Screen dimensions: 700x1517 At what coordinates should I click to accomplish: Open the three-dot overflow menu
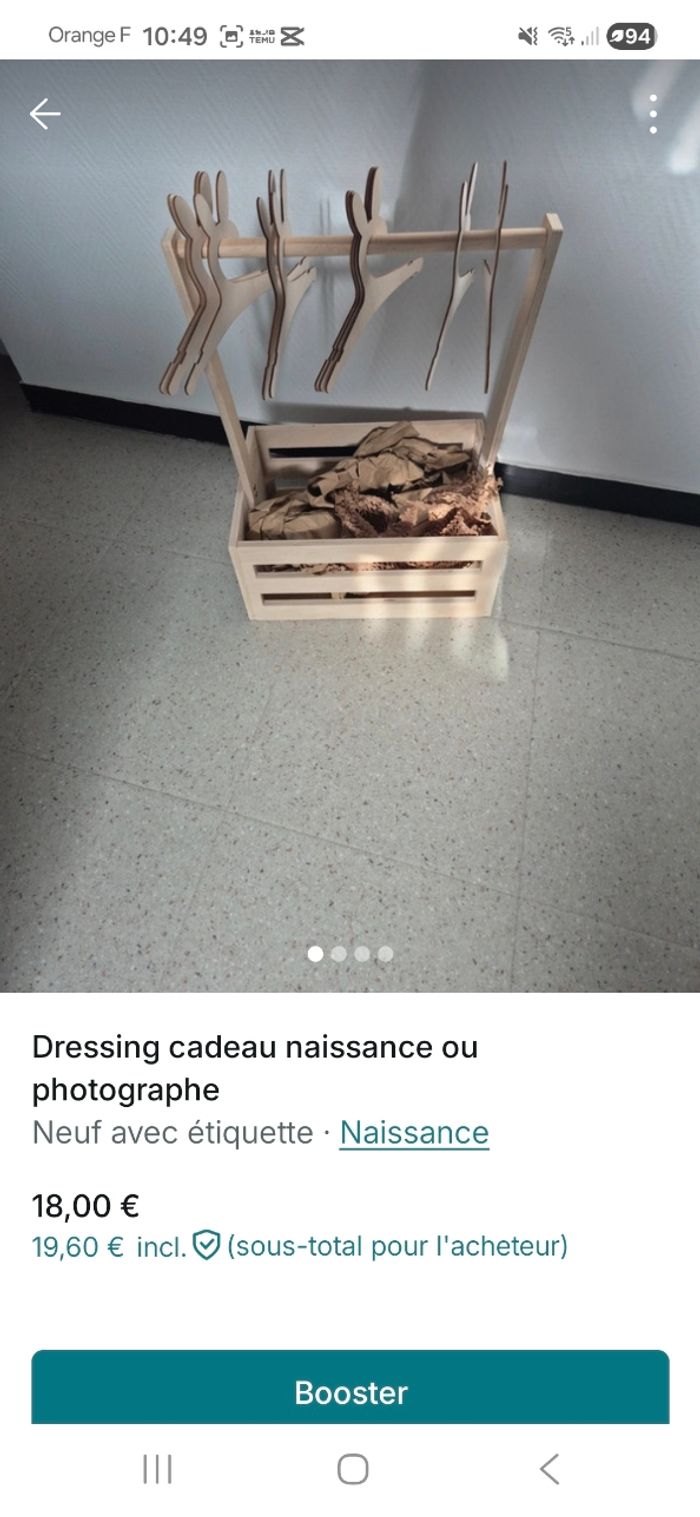(653, 114)
